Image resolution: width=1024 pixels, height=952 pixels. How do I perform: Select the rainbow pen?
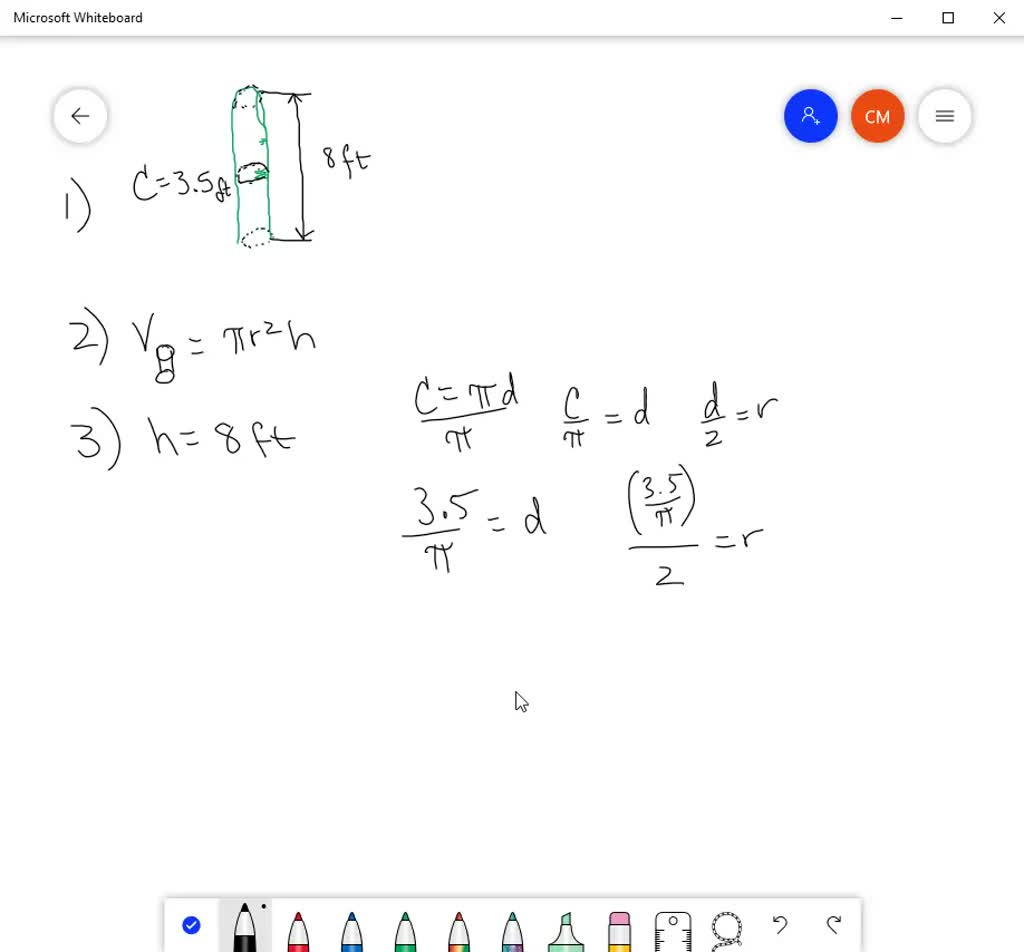tap(458, 929)
